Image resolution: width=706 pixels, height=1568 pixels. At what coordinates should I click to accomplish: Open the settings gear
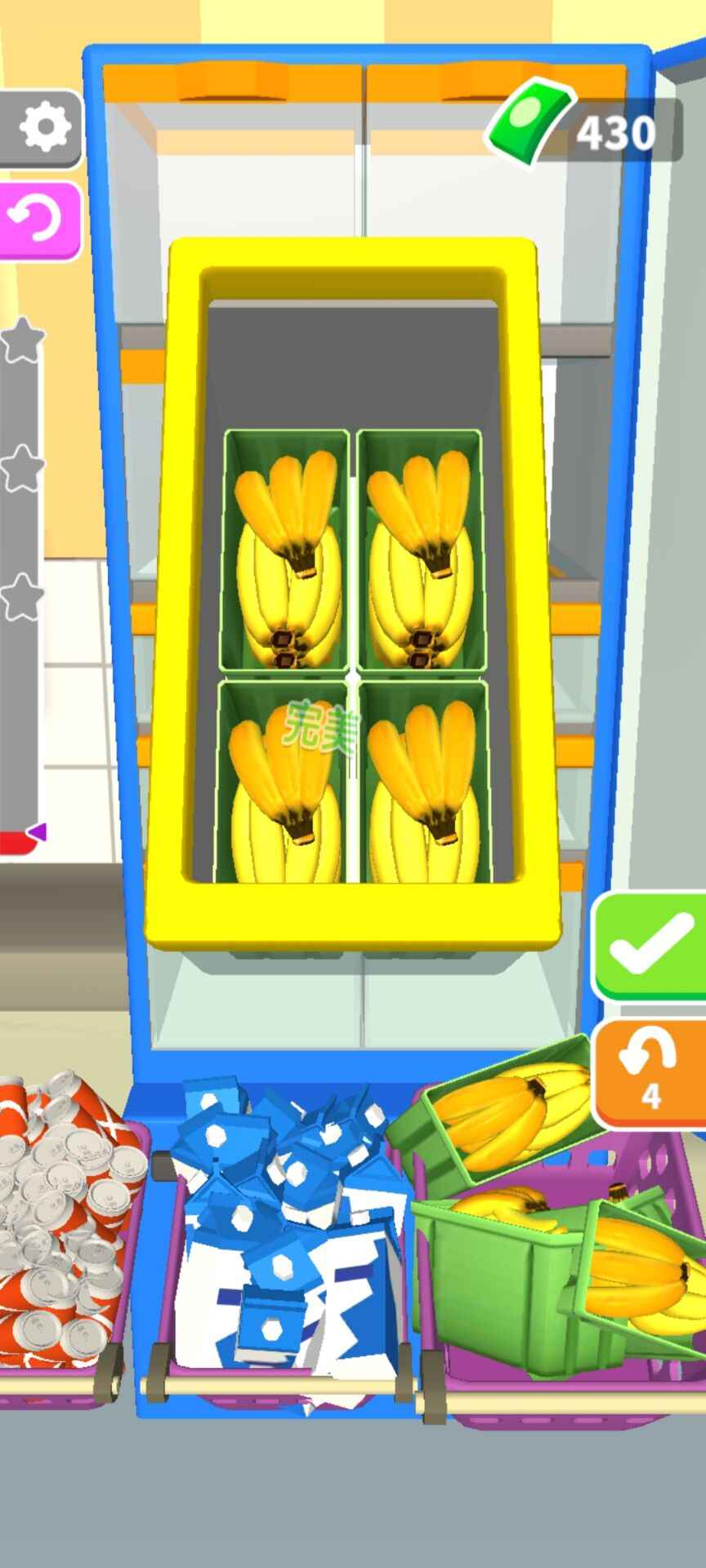pyautogui.click(x=42, y=128)
